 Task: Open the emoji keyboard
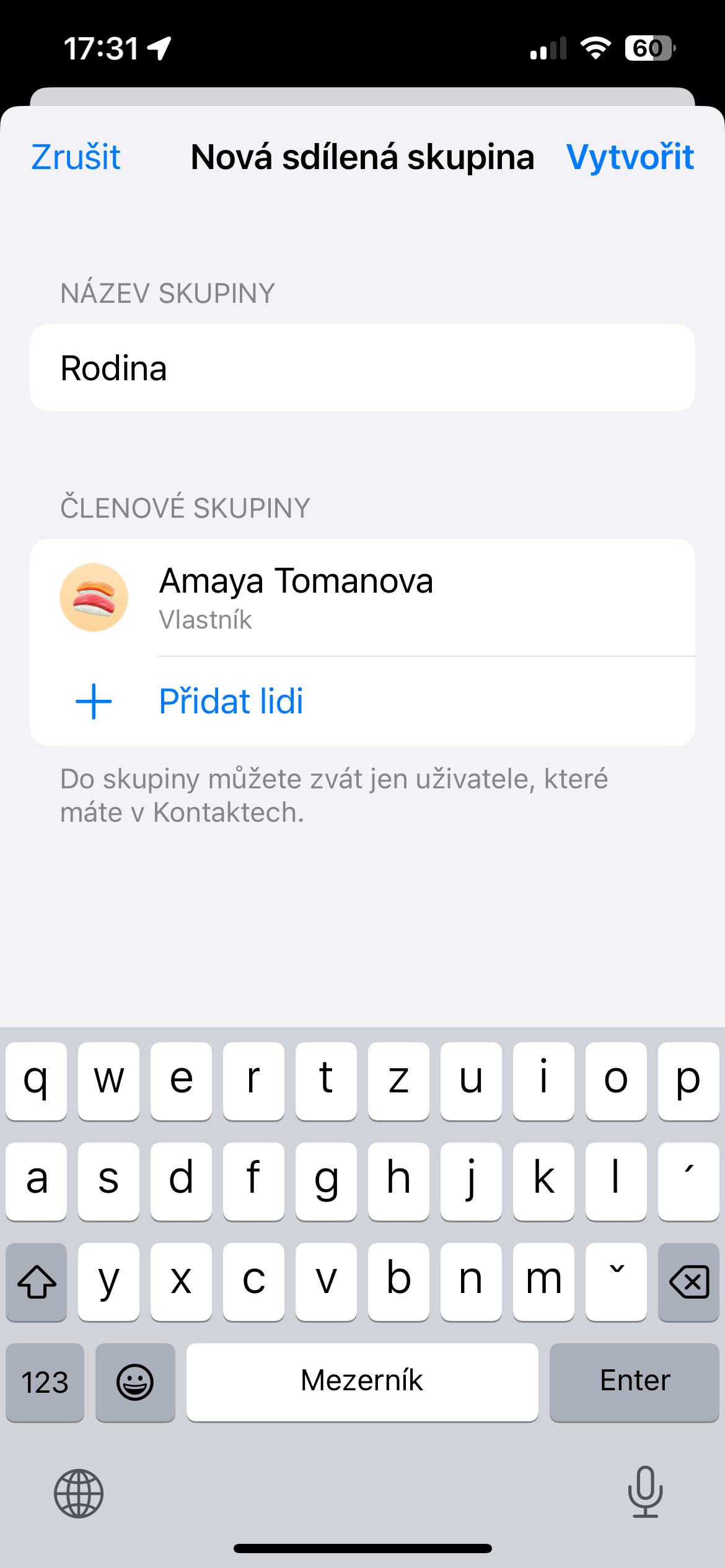[x=135, y=1382]
